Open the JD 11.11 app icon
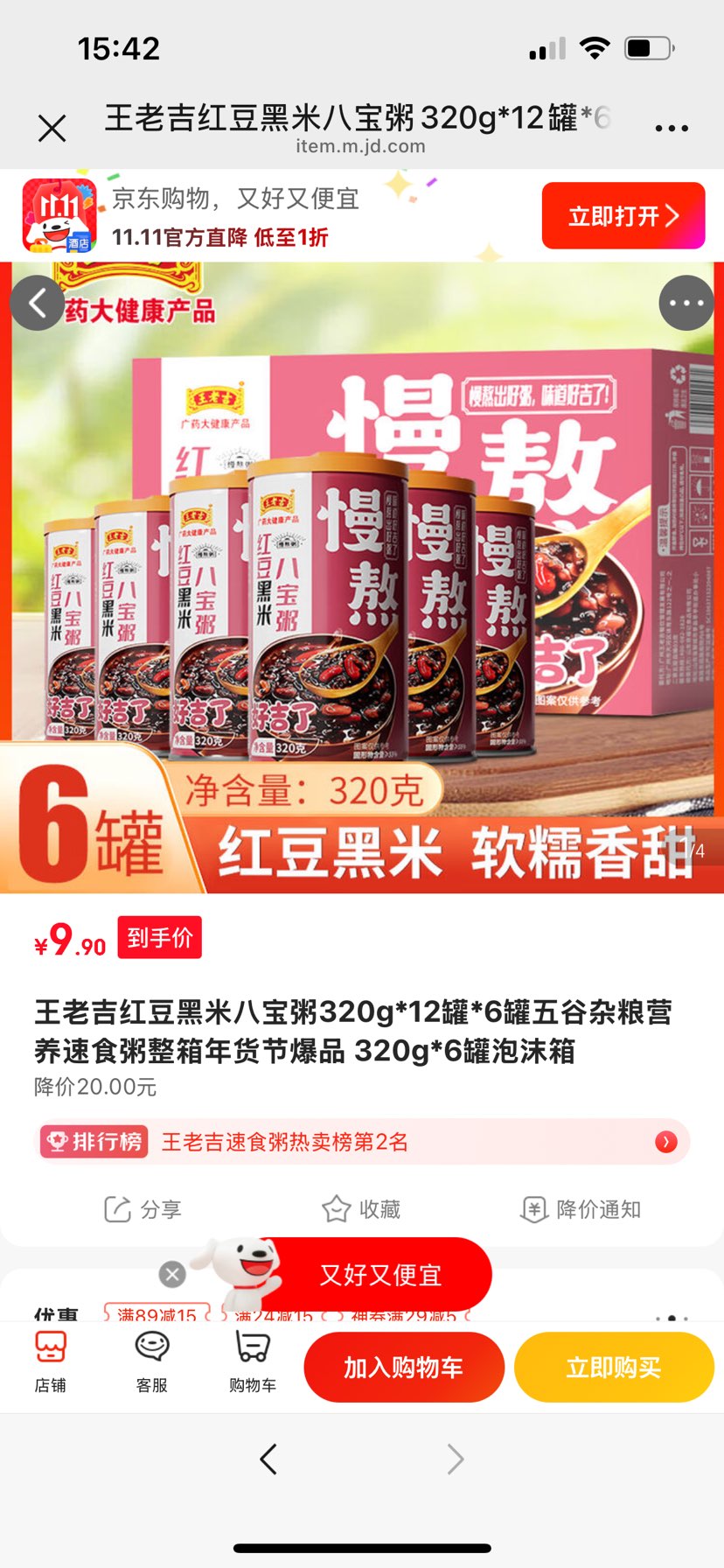Viewport: 724px width, 1568px height. click(x=58, y=214)
